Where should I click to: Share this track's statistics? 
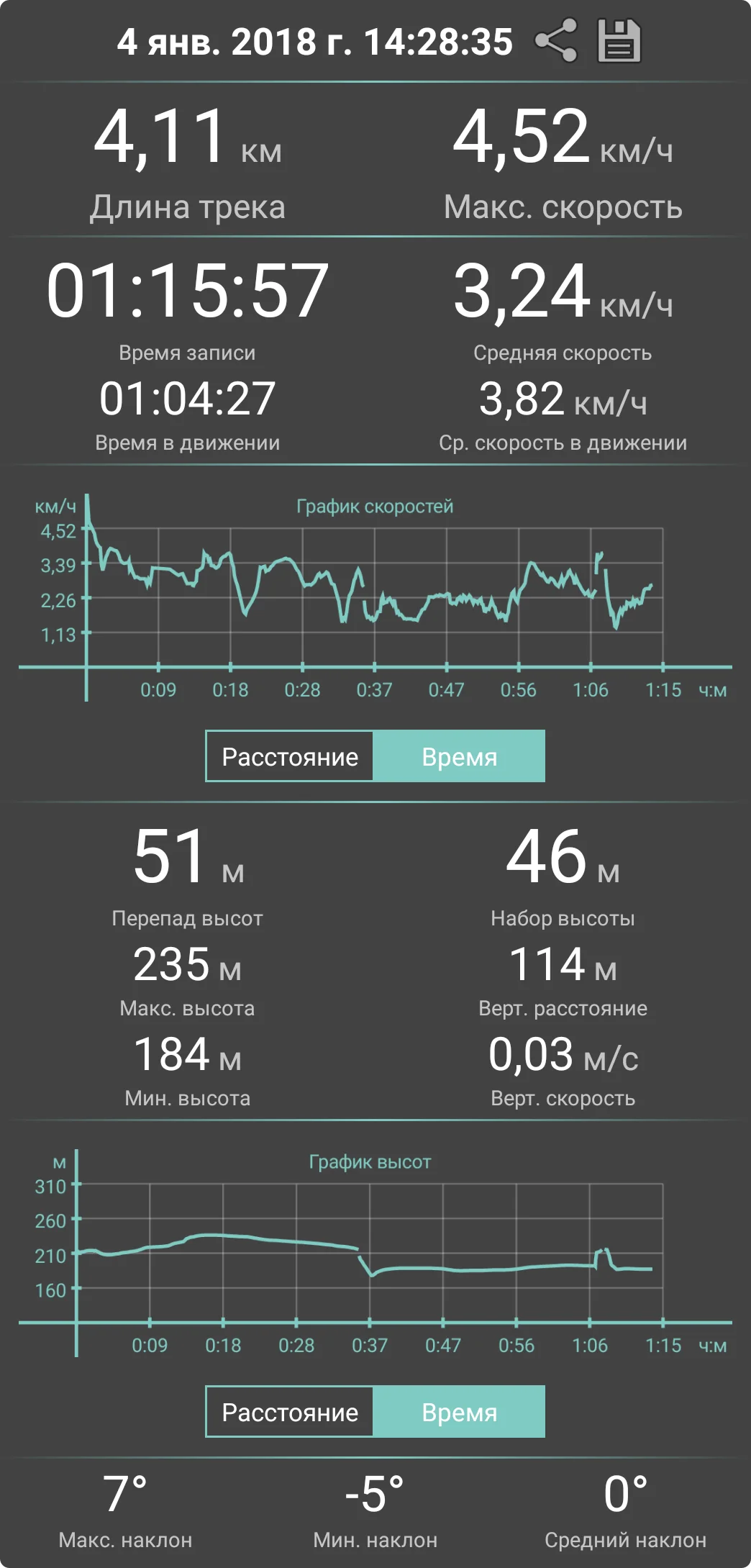pyautogui.click(x=556, y=40)
